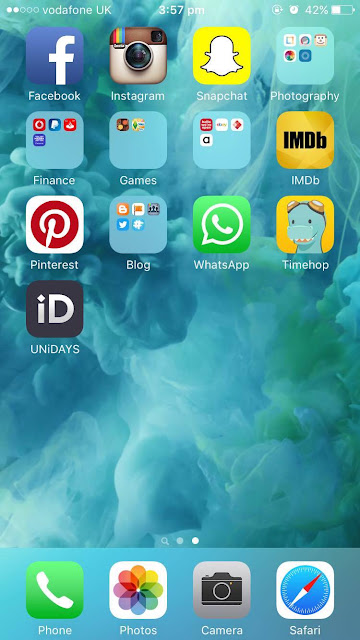Open Pinterest
Screen dimensions: 360x640
pos(54,224)
